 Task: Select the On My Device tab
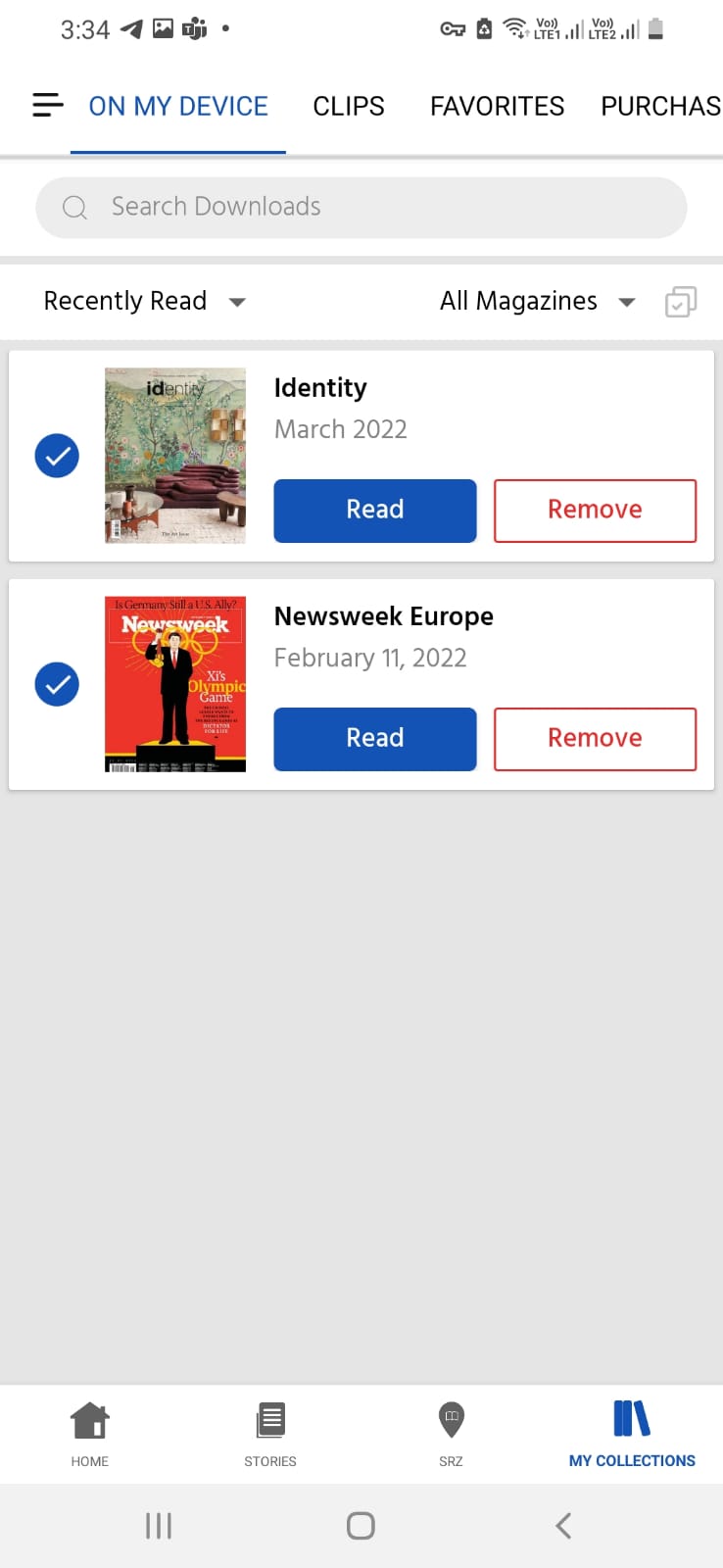pos(178,106)
